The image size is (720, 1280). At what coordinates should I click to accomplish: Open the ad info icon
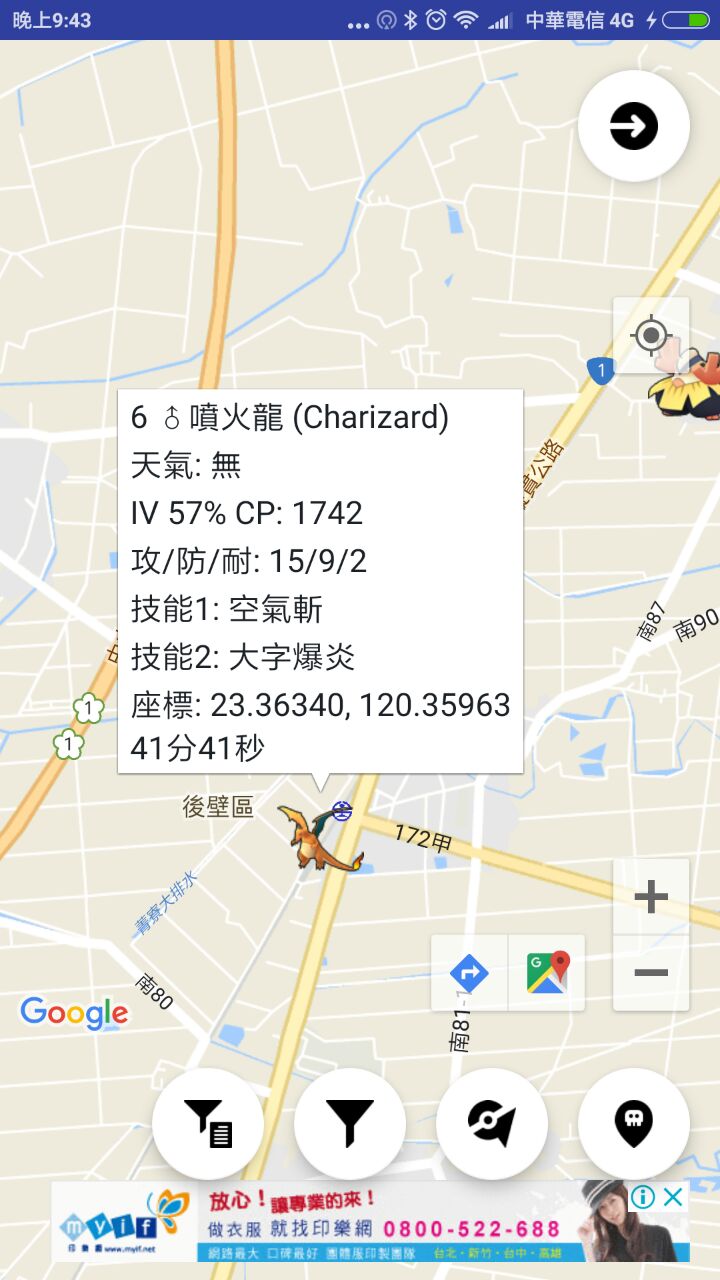[x=643, y=1197]
